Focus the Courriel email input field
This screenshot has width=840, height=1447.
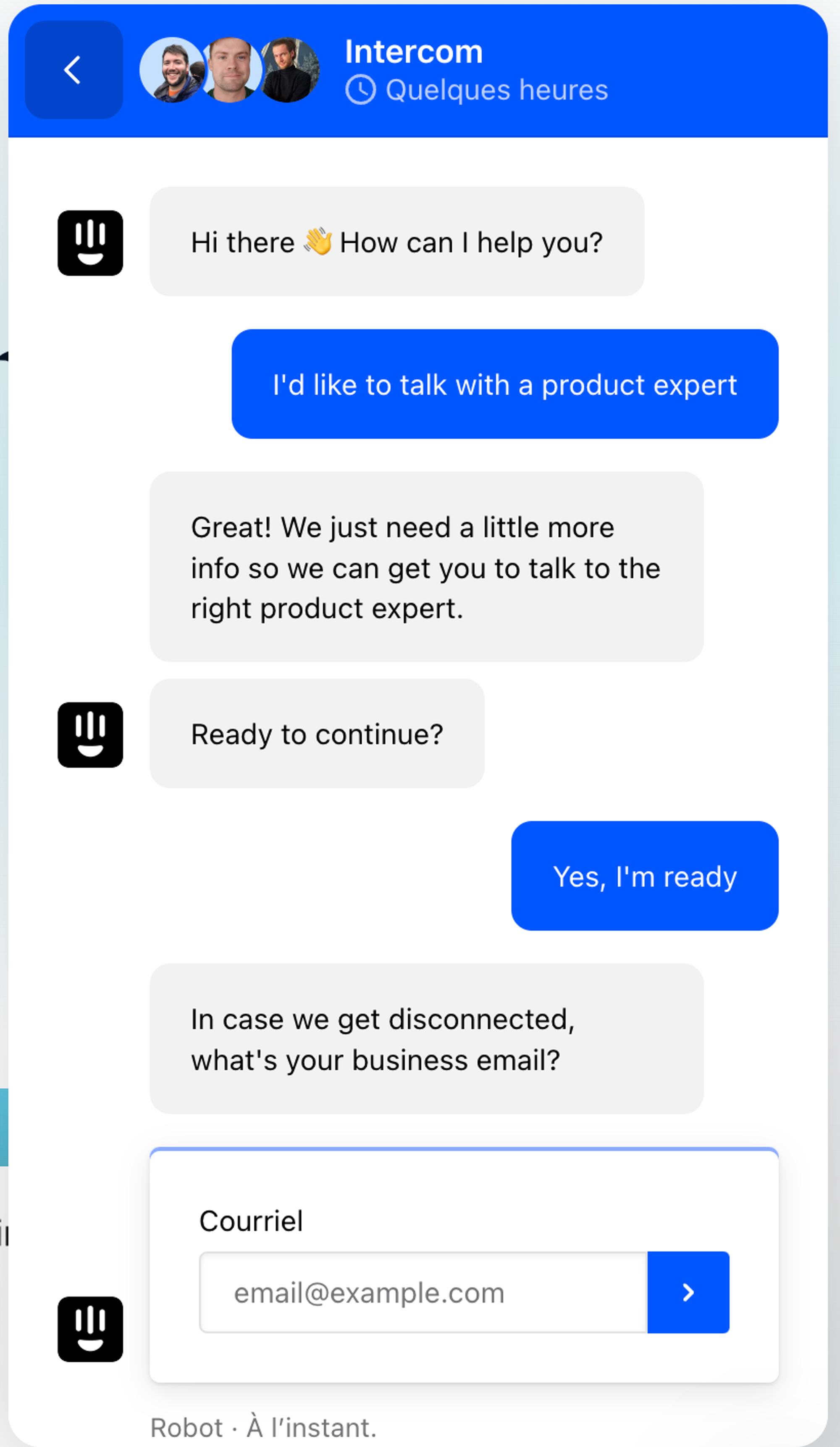click(423, 1292)
